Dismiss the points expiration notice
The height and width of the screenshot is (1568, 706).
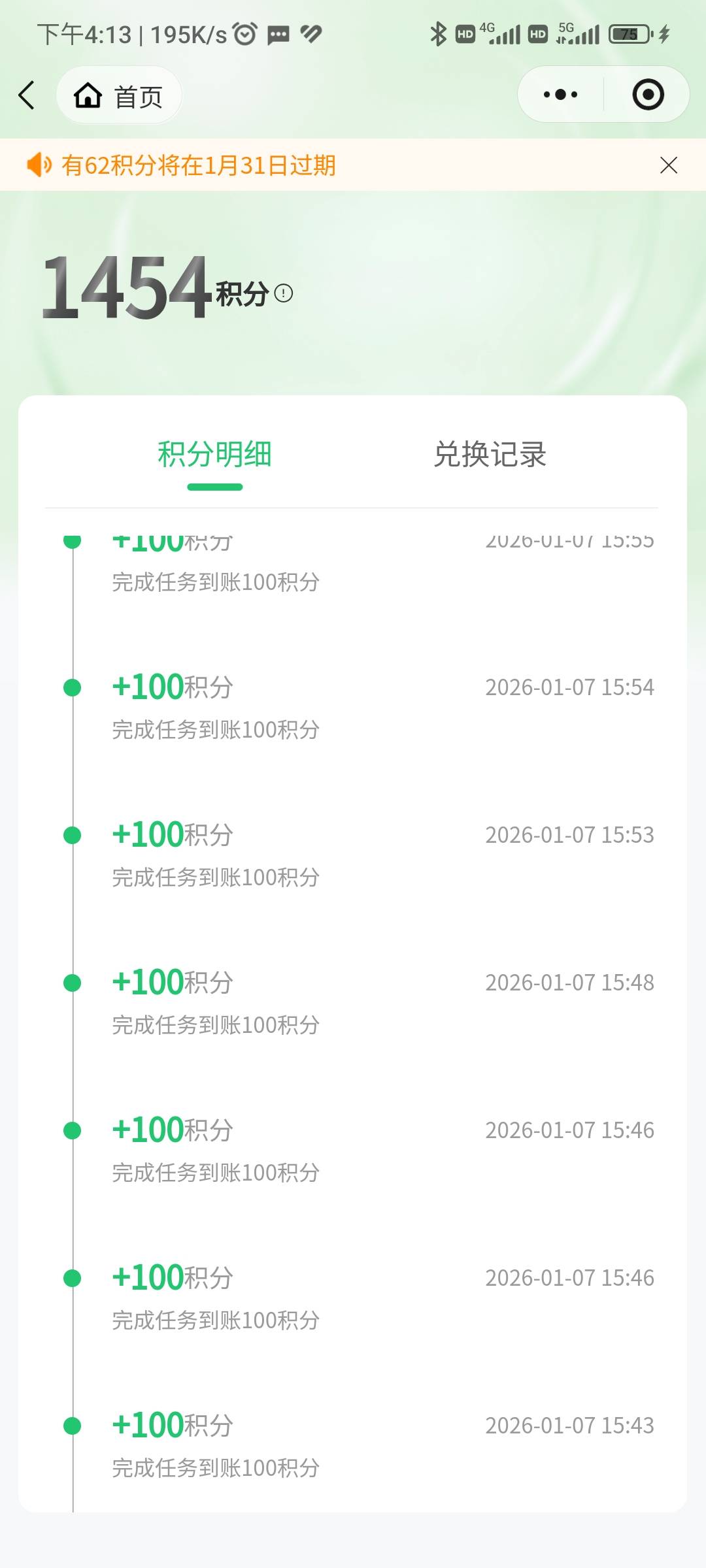point(668,165)
